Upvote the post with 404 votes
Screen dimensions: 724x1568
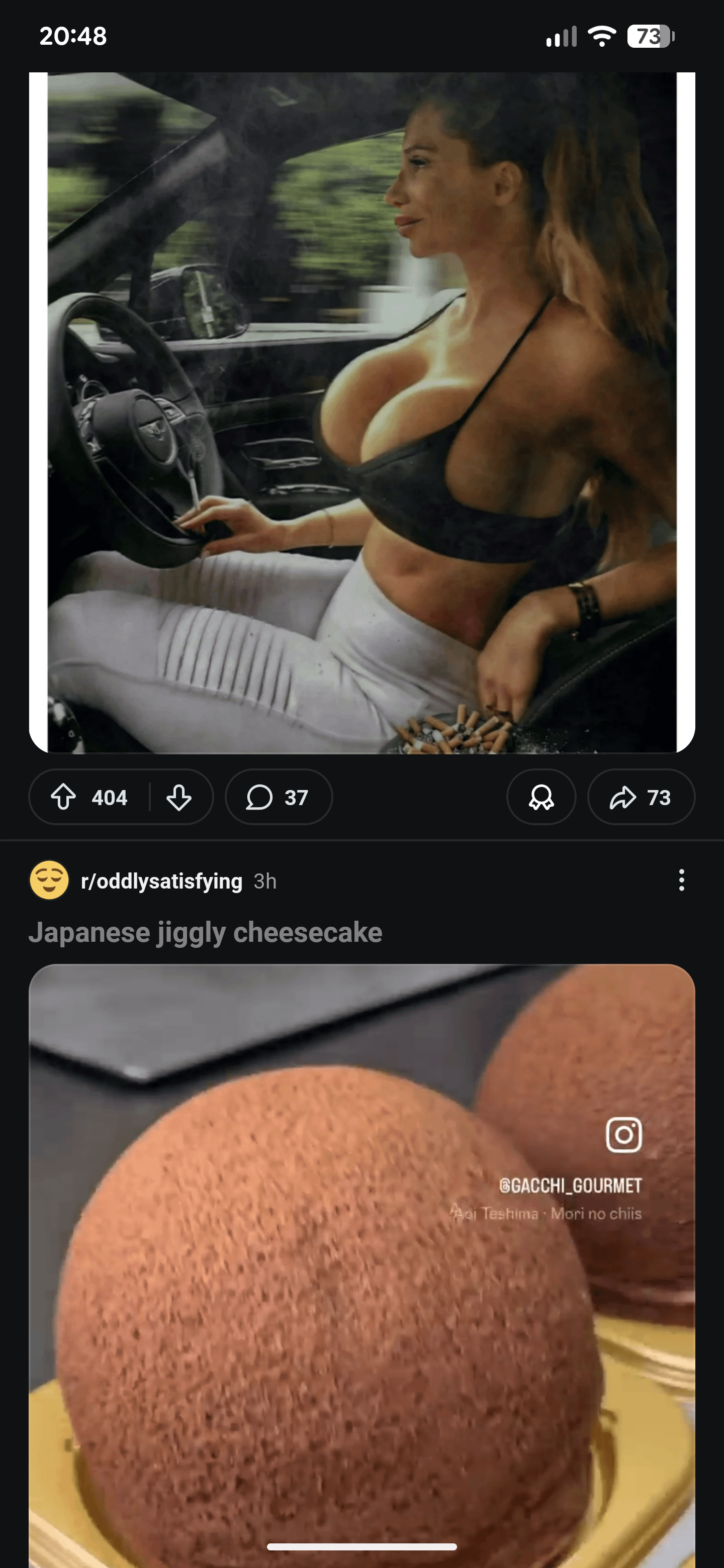click(64, 797)
